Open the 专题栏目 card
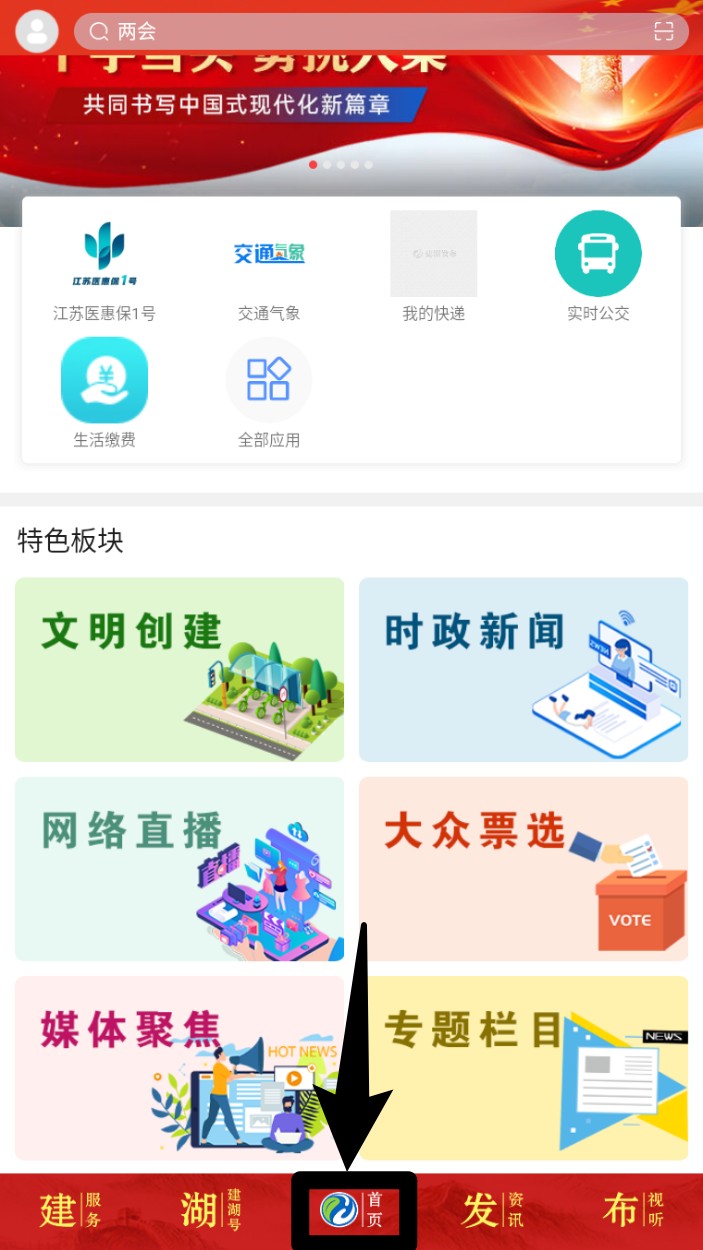The height and width of the screenshot is (1250, 703). point(523,1067)
